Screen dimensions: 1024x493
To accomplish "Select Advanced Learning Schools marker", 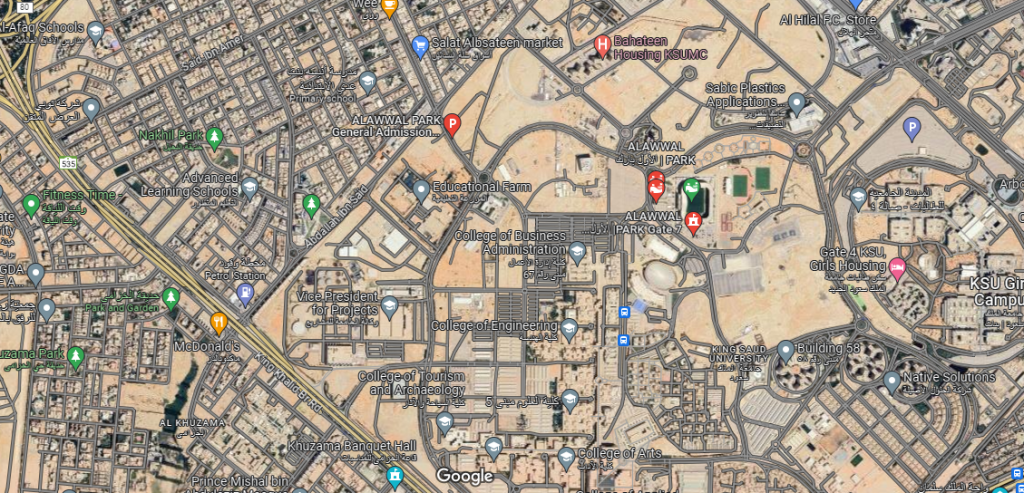I will pos(250,185).
